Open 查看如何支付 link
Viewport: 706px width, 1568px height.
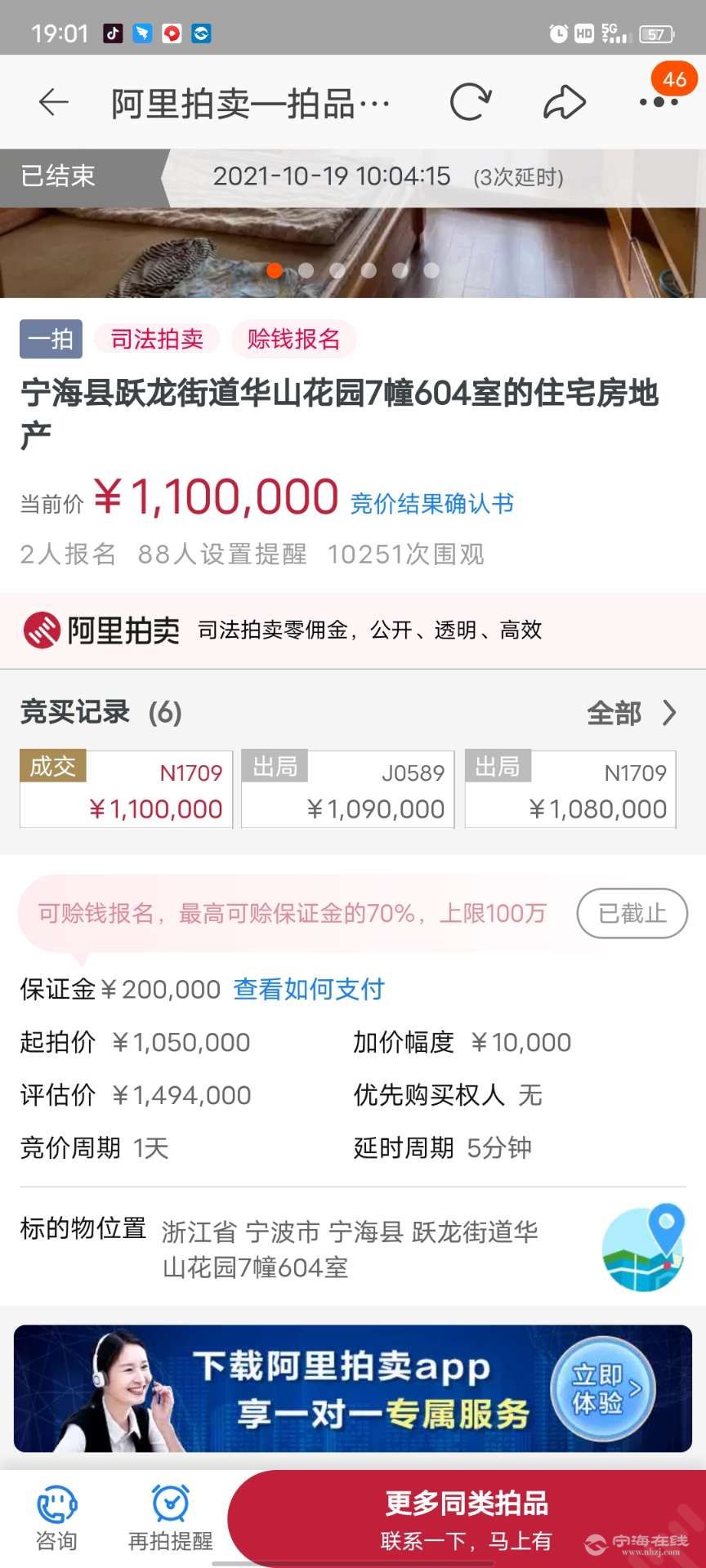point(309,989)
